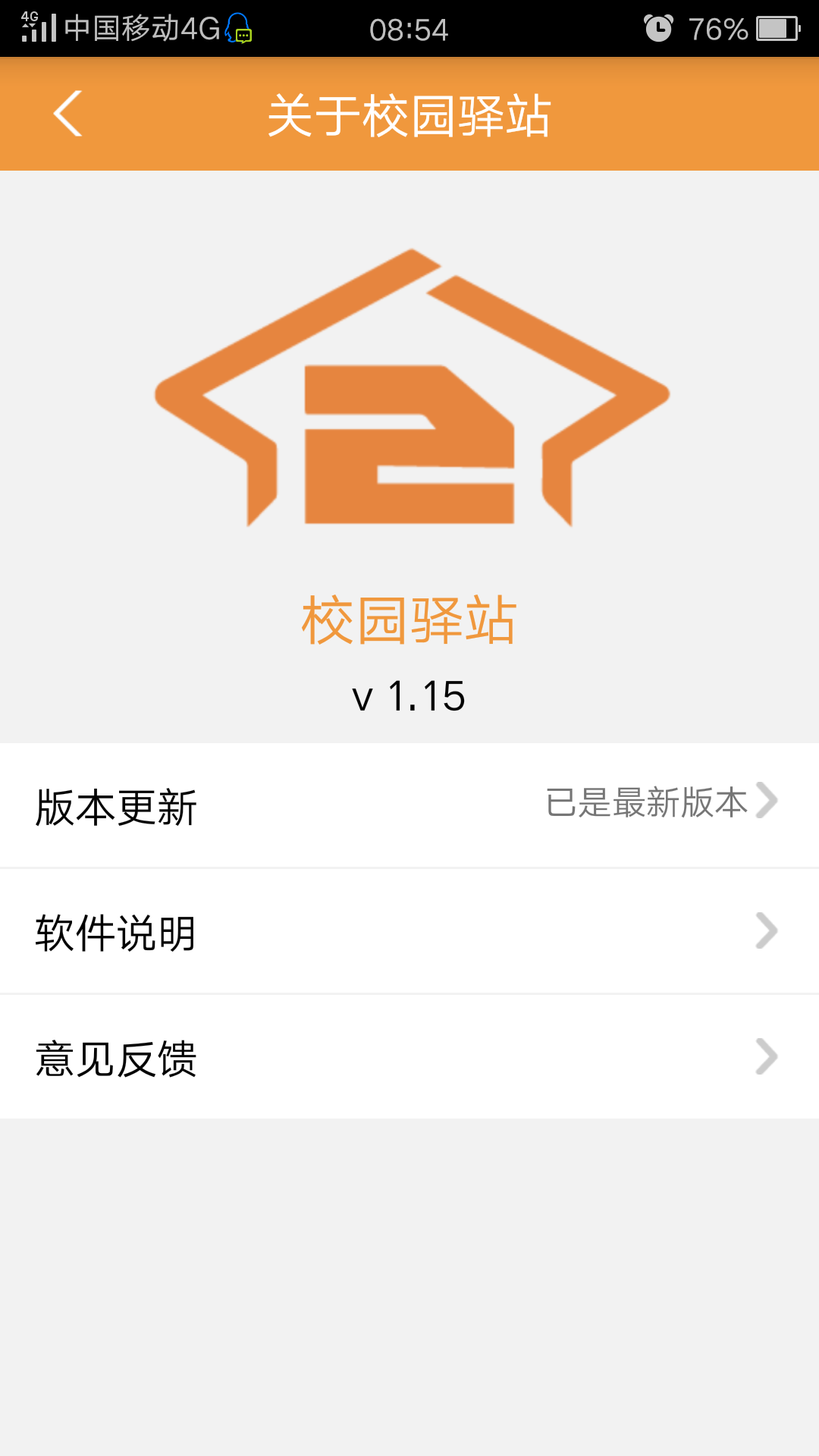Open 意见反馈 to send feedback
The width and height of the screenshot is (819, 1456).
(409, 1058)
